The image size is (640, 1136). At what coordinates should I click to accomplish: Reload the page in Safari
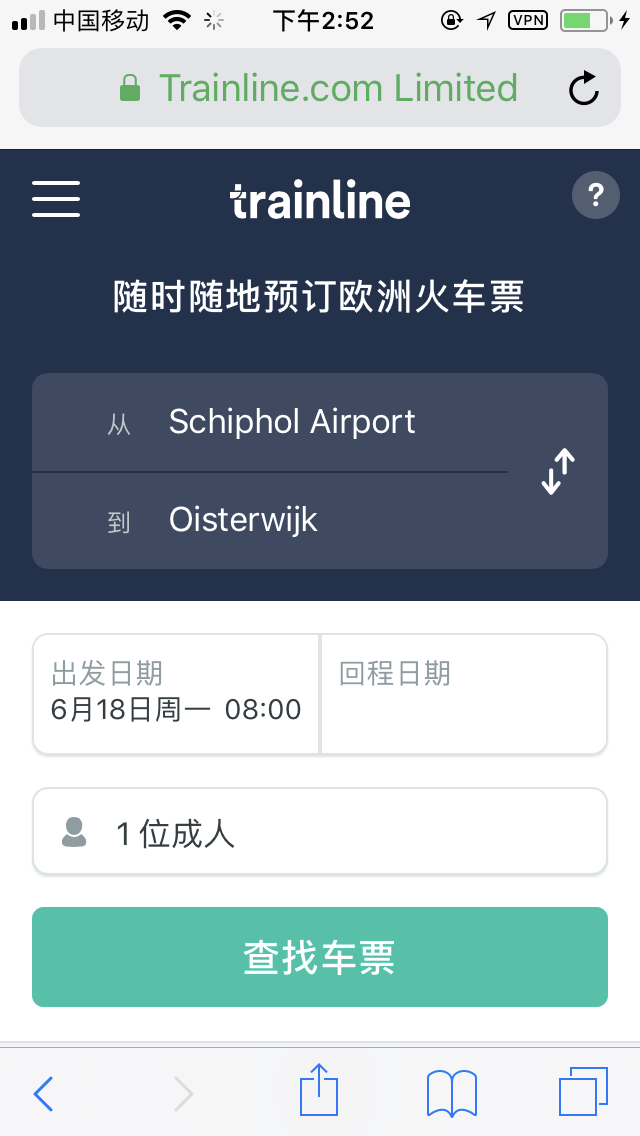[x=583, y=88]
